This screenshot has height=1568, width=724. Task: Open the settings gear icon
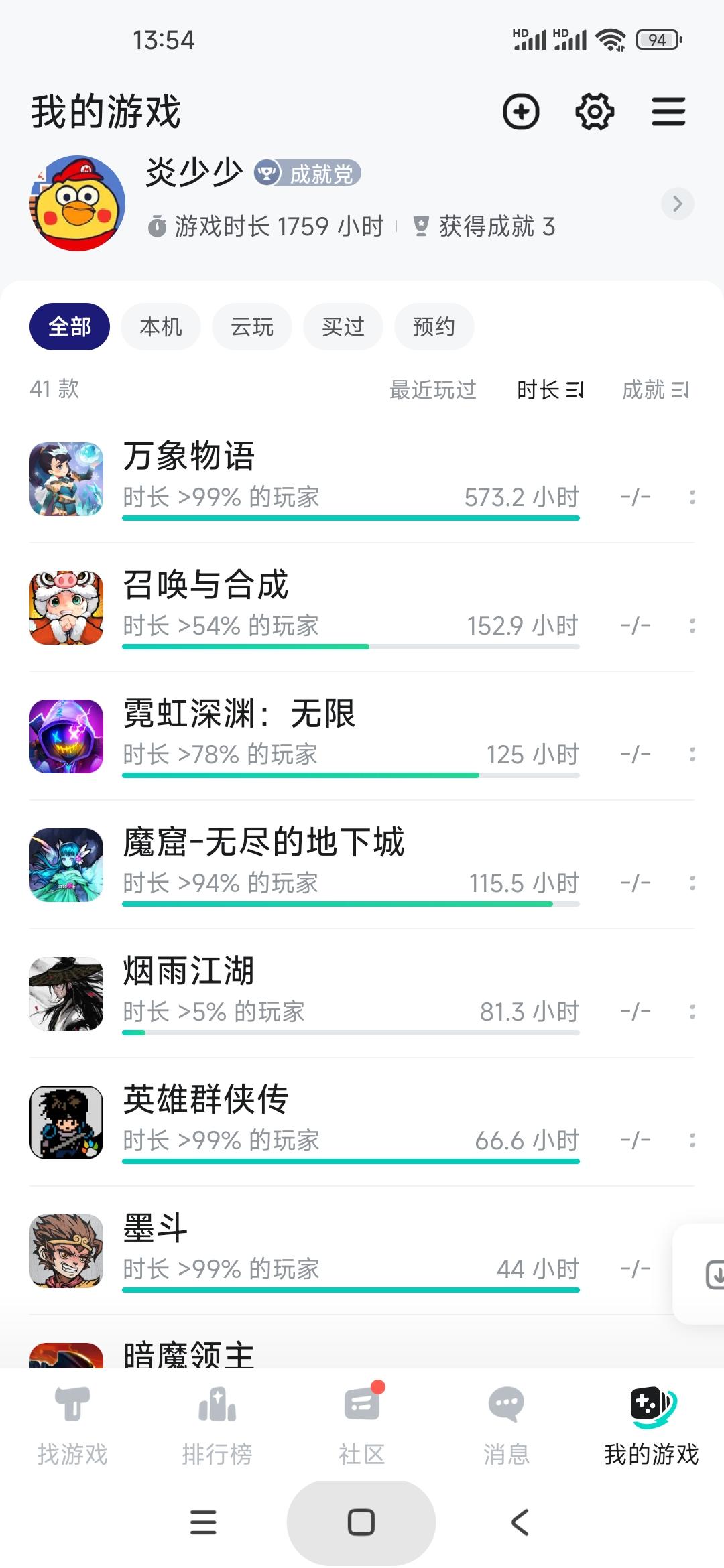click(594, 112)
